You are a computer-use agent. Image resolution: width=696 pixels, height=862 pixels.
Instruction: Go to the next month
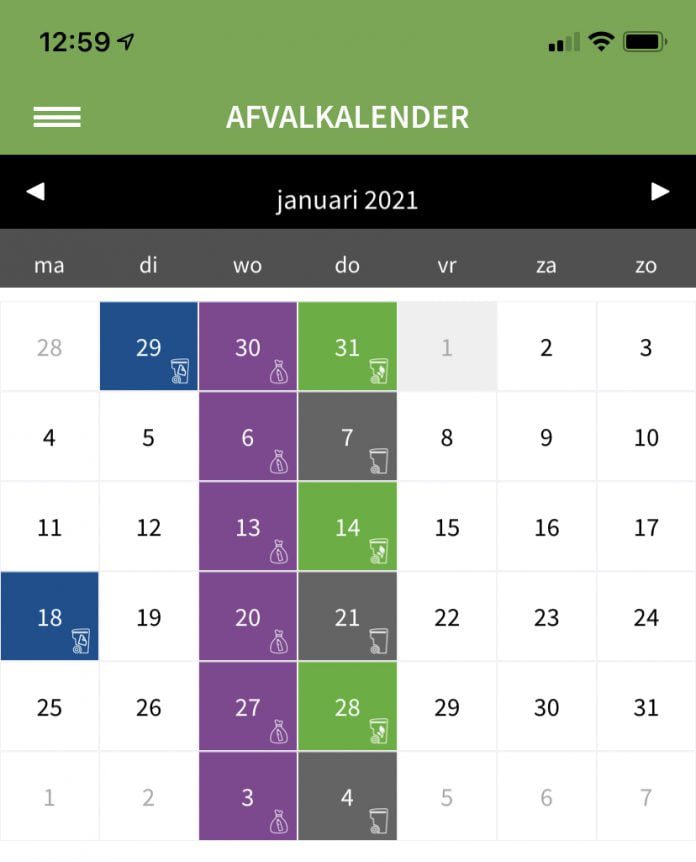[660, 191]
